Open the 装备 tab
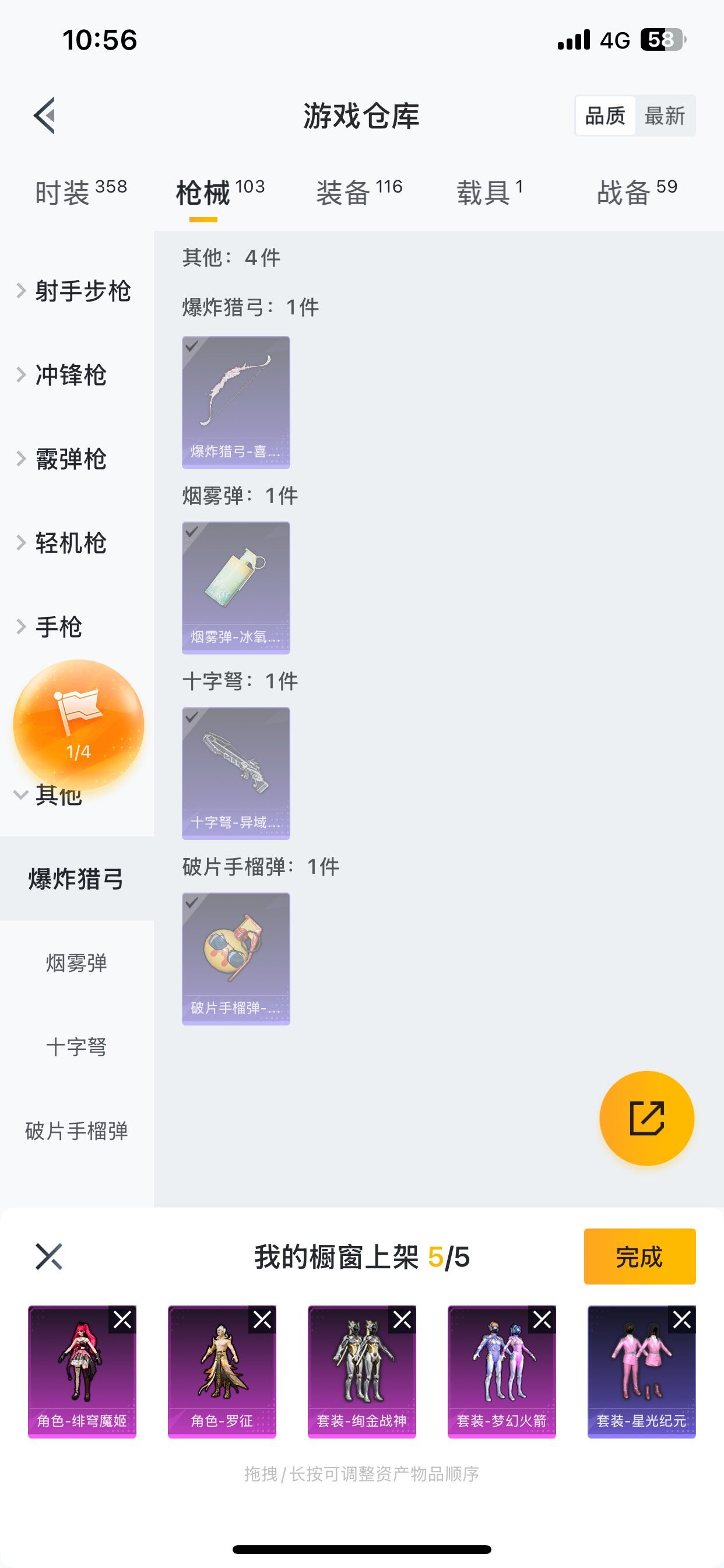This screenshot has height=1568, width=724. pos(359,192)
